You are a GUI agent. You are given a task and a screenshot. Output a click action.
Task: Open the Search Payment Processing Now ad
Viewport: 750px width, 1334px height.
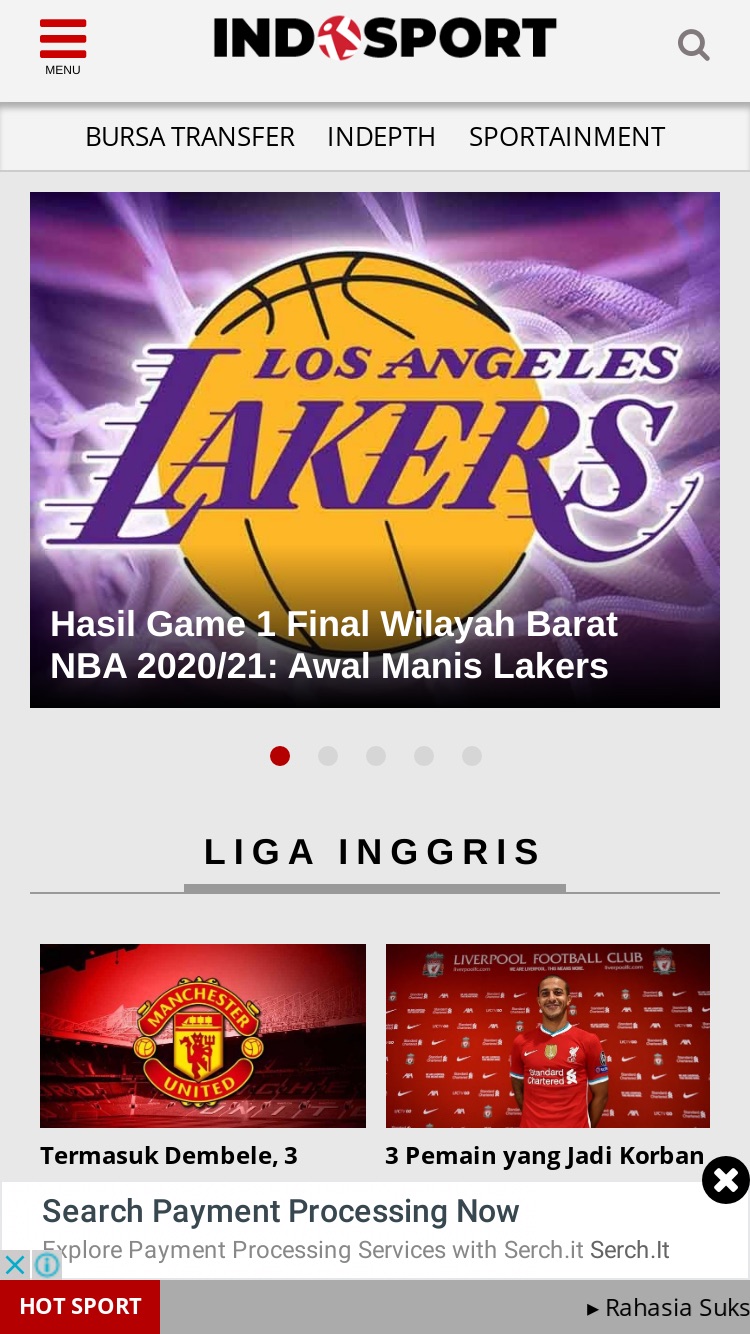281,1211
